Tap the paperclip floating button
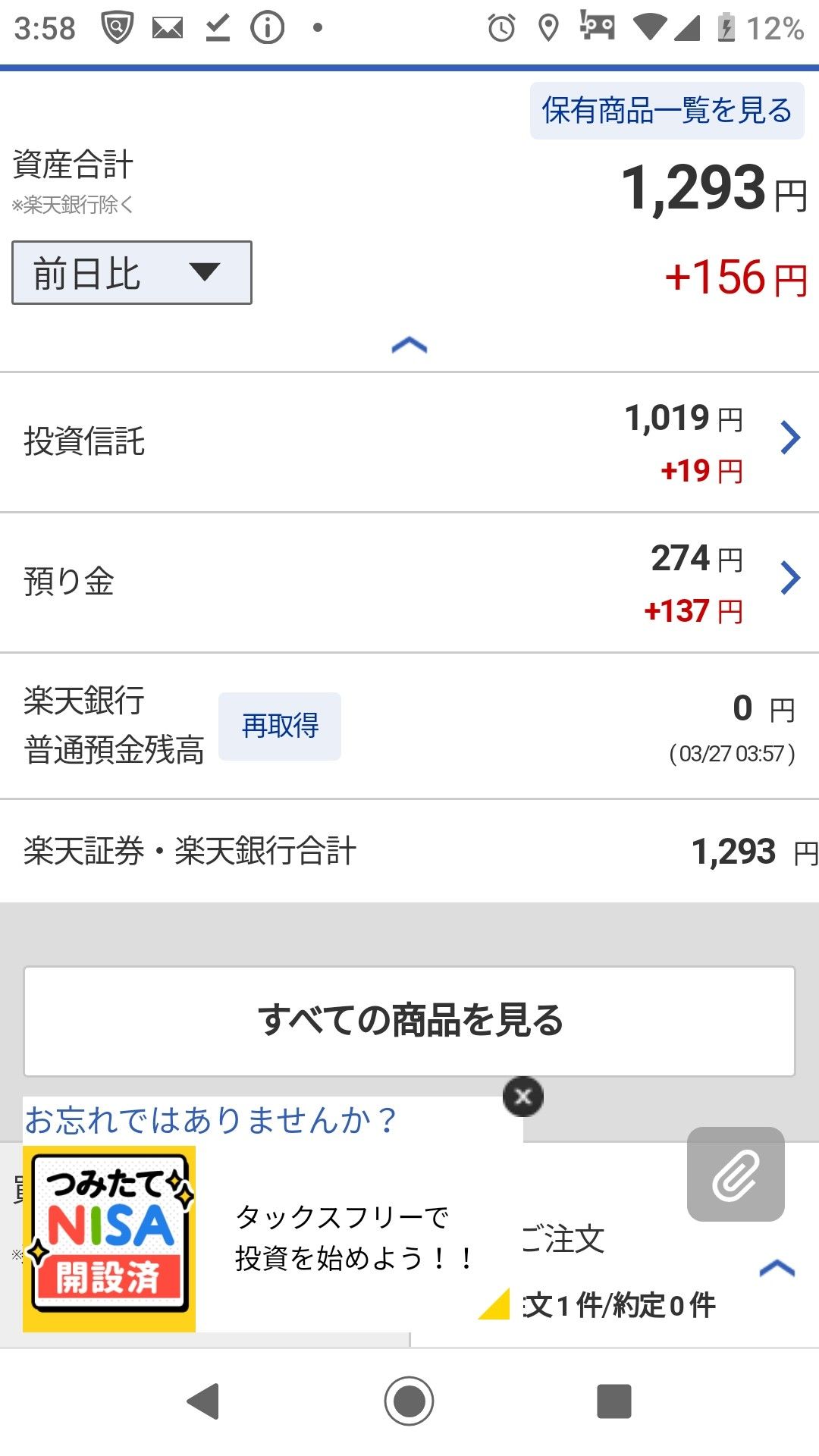The width and height of the screenshot is (819, 1456). [x=736, y=1174]
